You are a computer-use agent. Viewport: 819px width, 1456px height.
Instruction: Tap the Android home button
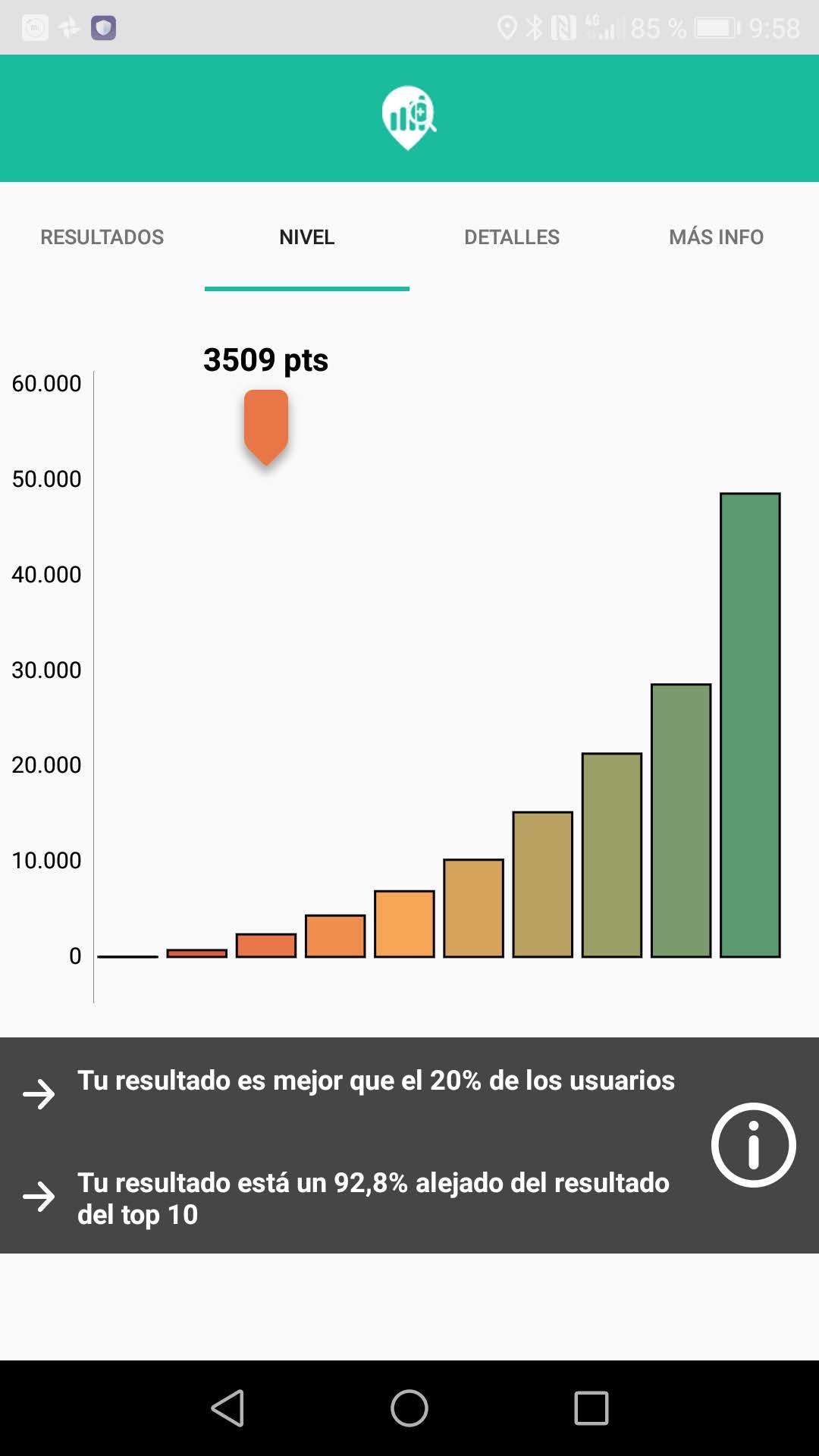[409, 1407]
